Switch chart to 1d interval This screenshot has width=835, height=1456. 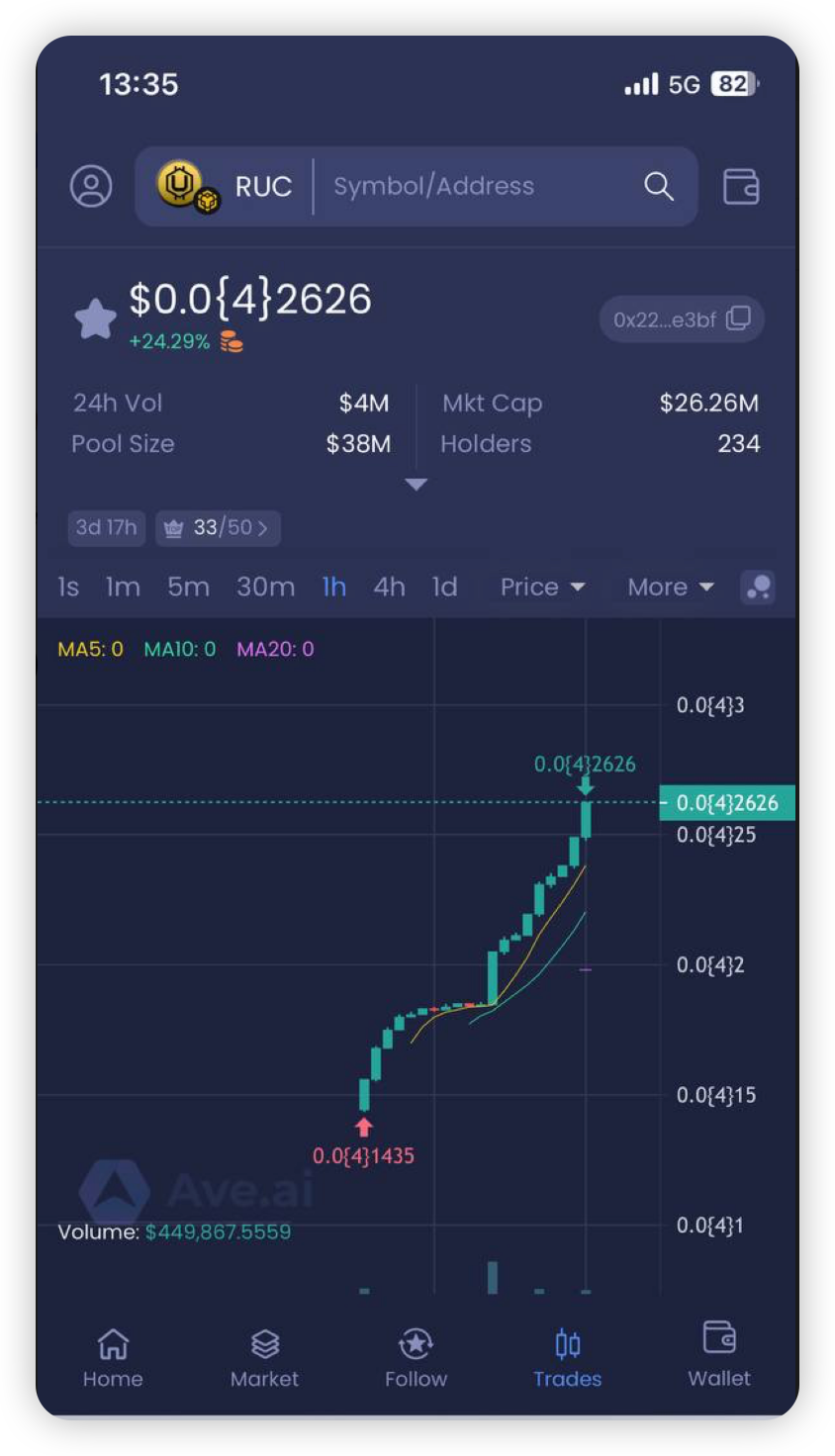tap(444, 587)
